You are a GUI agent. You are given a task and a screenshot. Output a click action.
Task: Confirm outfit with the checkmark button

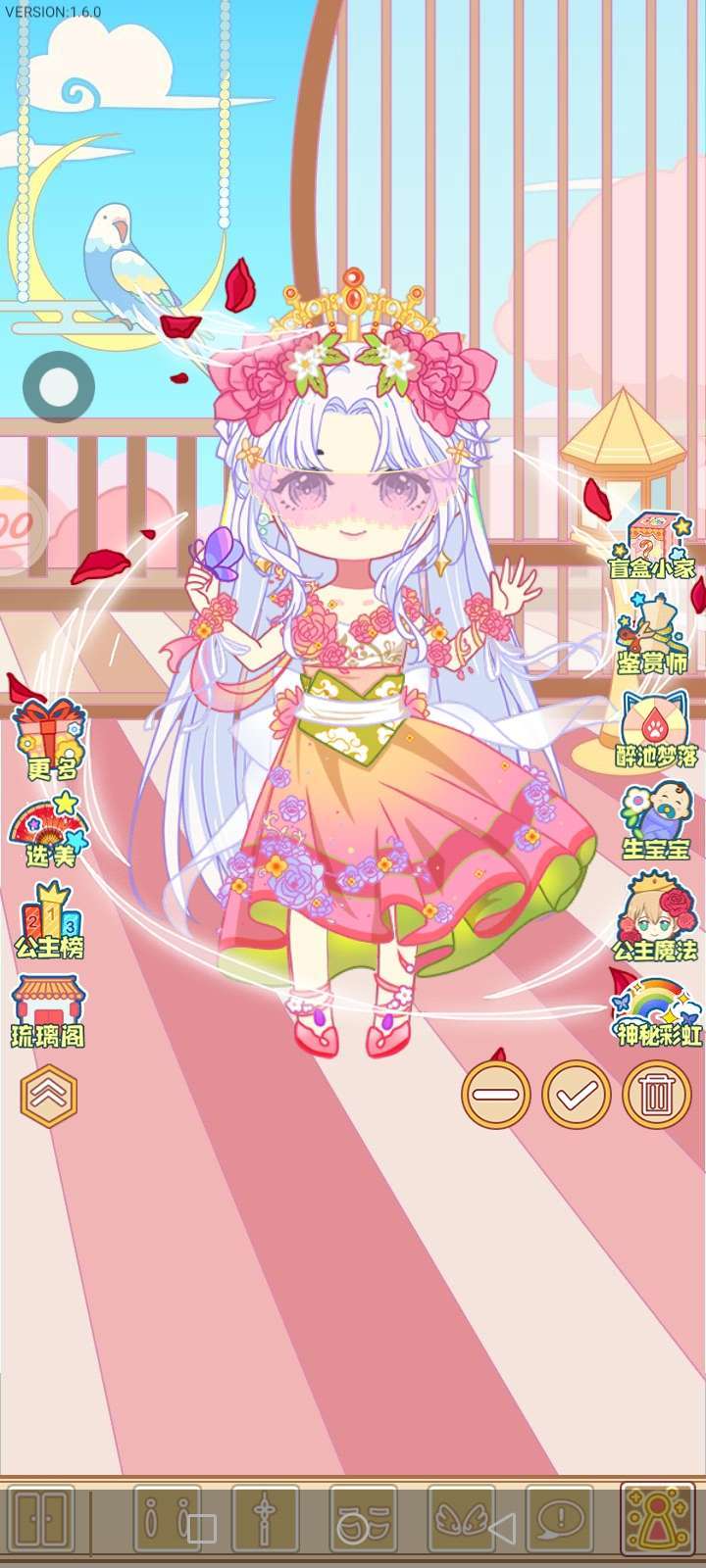(577, 1095)
